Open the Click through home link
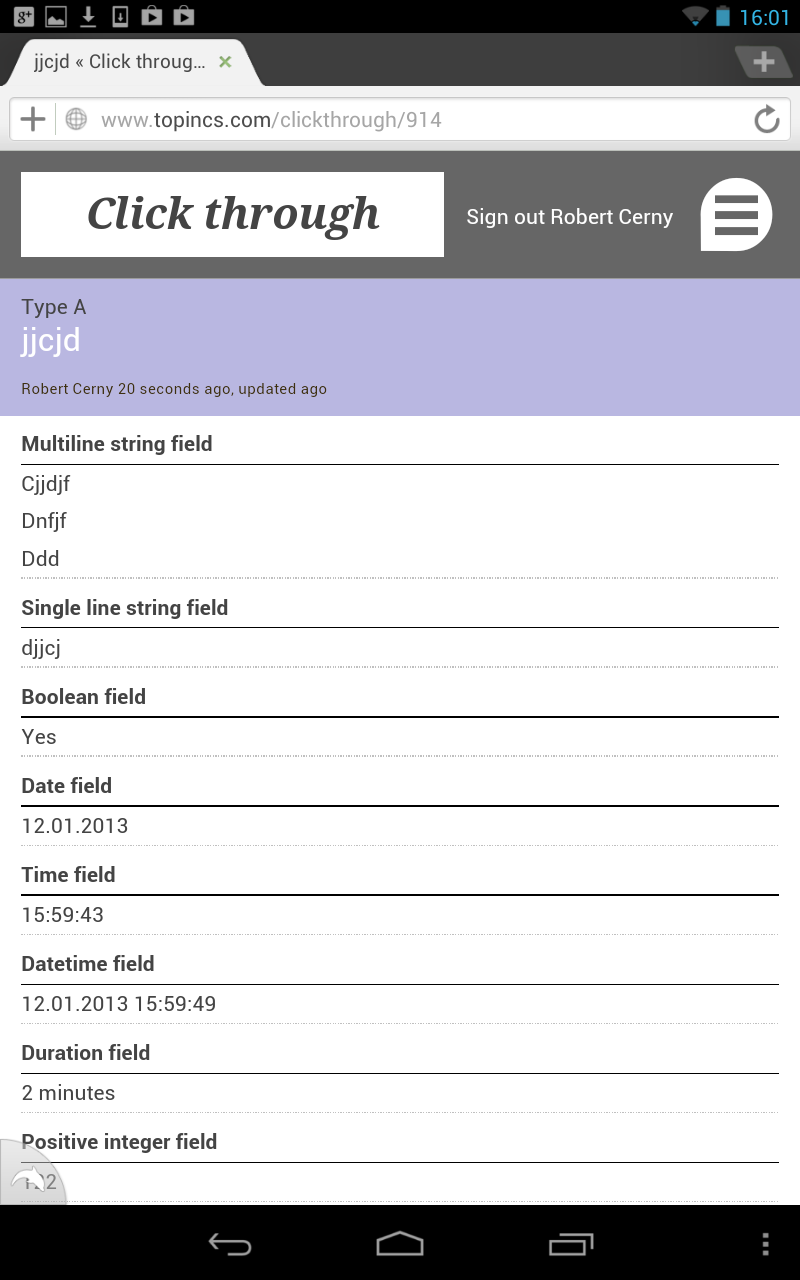 tap(232, 214)
